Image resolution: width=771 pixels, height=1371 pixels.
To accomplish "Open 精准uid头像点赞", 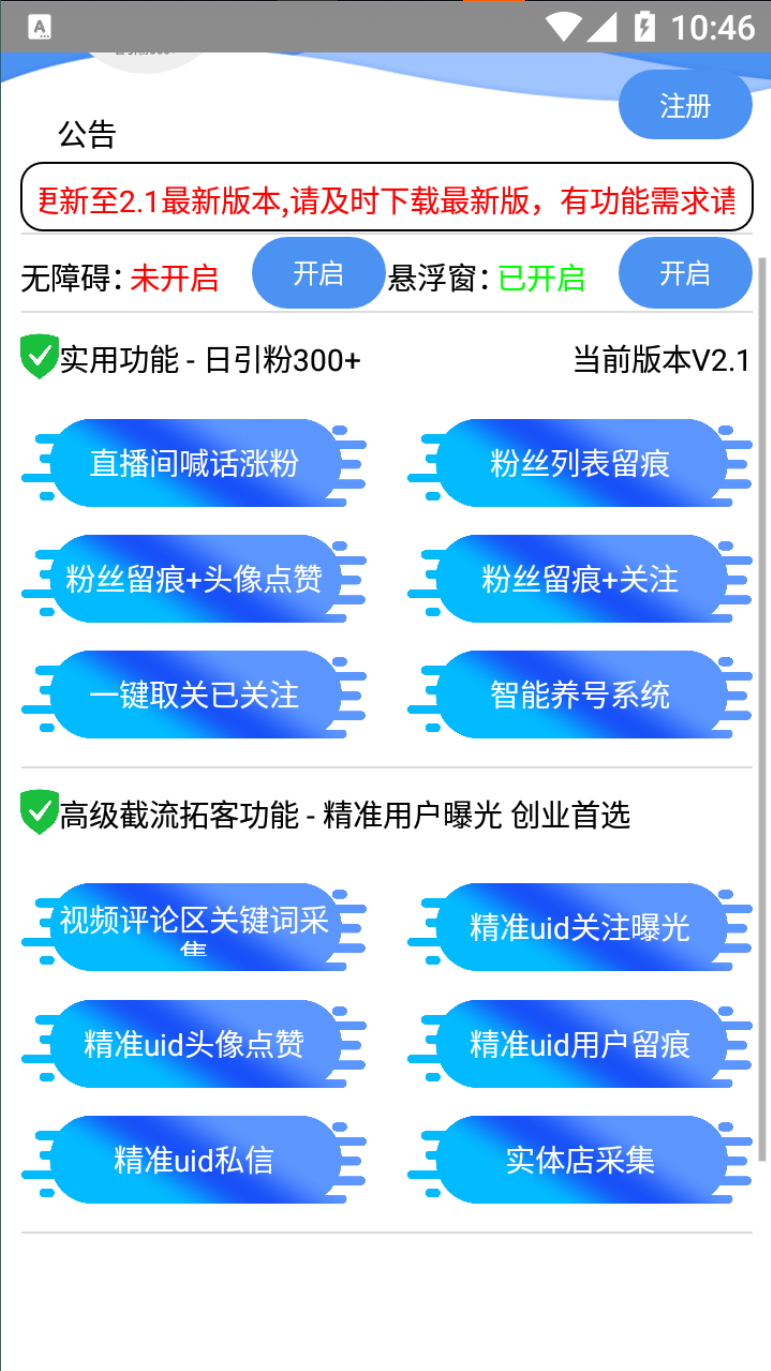I will tap(196, 1044).
